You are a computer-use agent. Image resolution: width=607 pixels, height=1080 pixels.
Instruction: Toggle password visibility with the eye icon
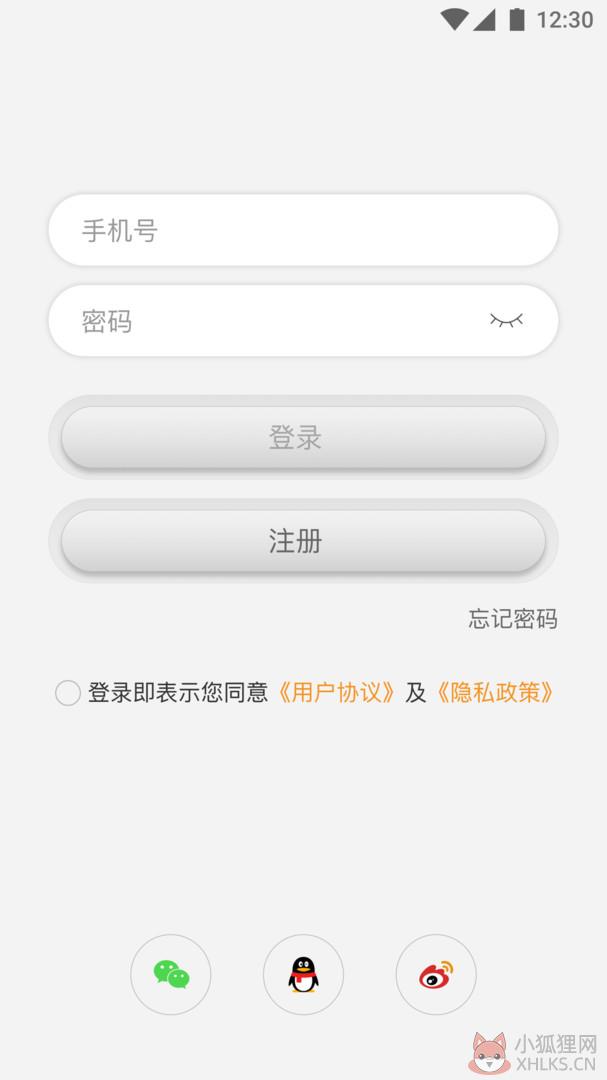click(x=506, y=320)
